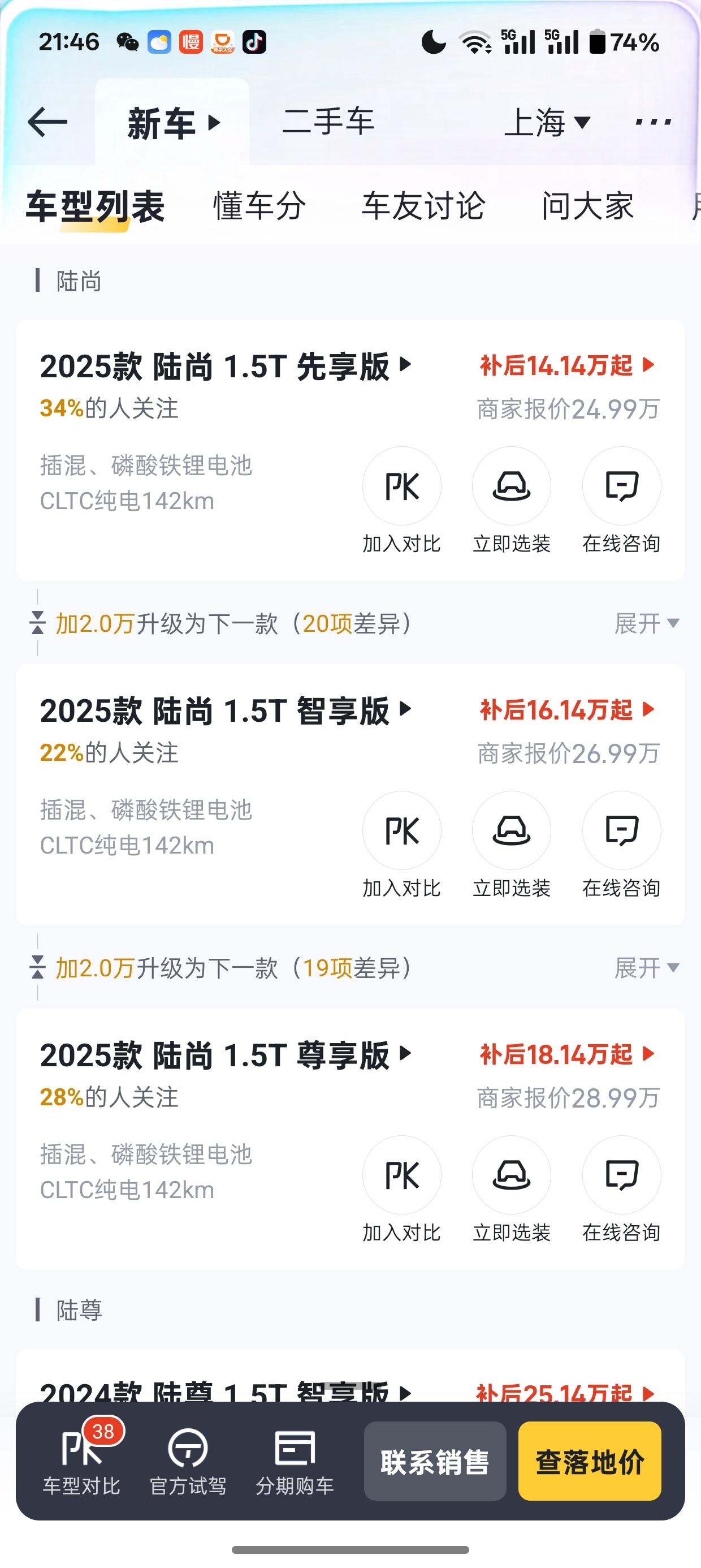Screen dimensions: 701x1568
Task: Add 先享版 to comparison via PK
Action: coord(401,486)
